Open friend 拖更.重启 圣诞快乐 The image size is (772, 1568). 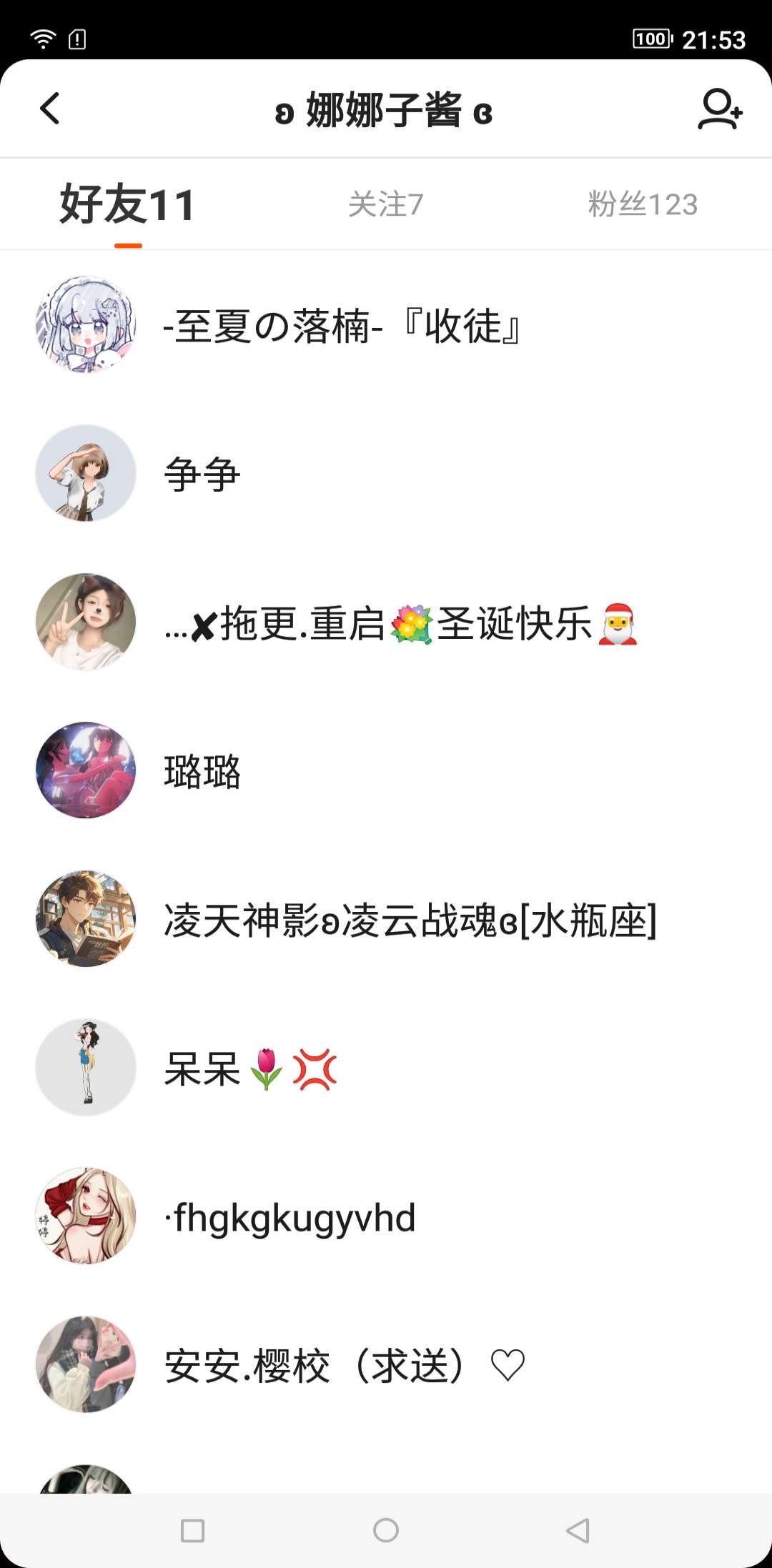click(400, 623)
